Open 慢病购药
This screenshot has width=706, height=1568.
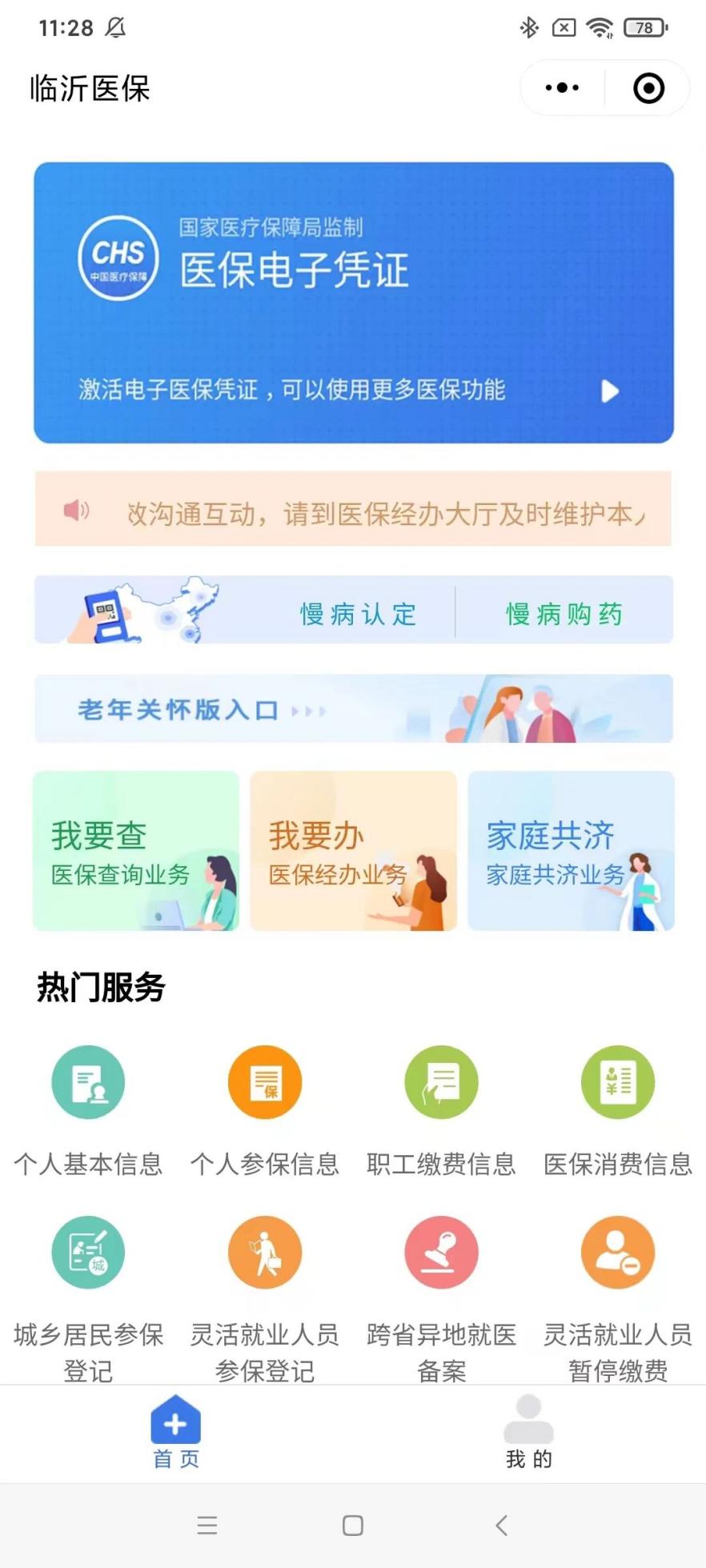(x=564, y=614)
